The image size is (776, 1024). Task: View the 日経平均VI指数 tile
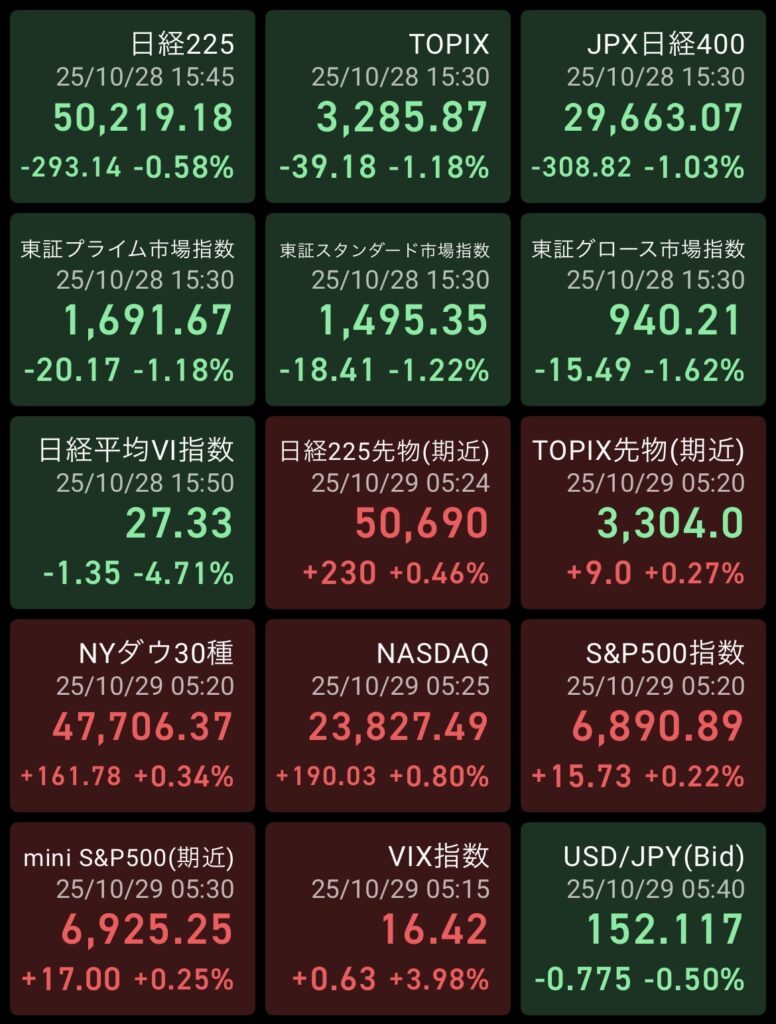pyautogui.click(x=132, y=512)
